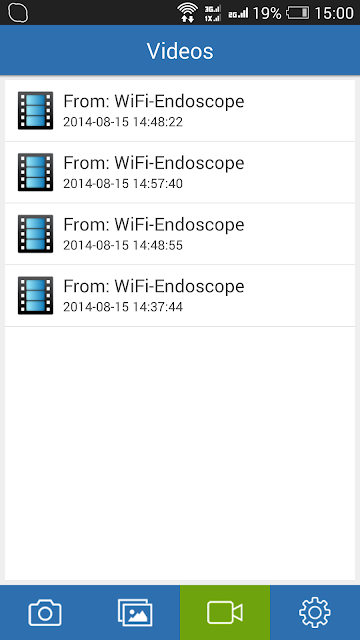360x640 pixels.
Task: Open the video recorded at 14:48:22
Action: 180,111
